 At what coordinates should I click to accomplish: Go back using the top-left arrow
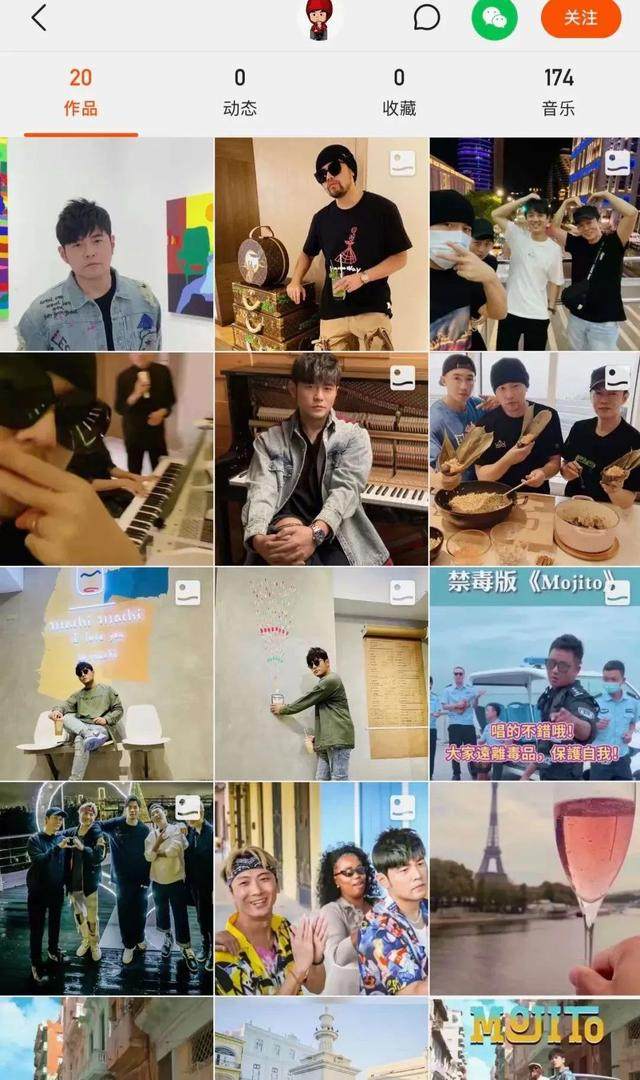(x=39, y=18)
